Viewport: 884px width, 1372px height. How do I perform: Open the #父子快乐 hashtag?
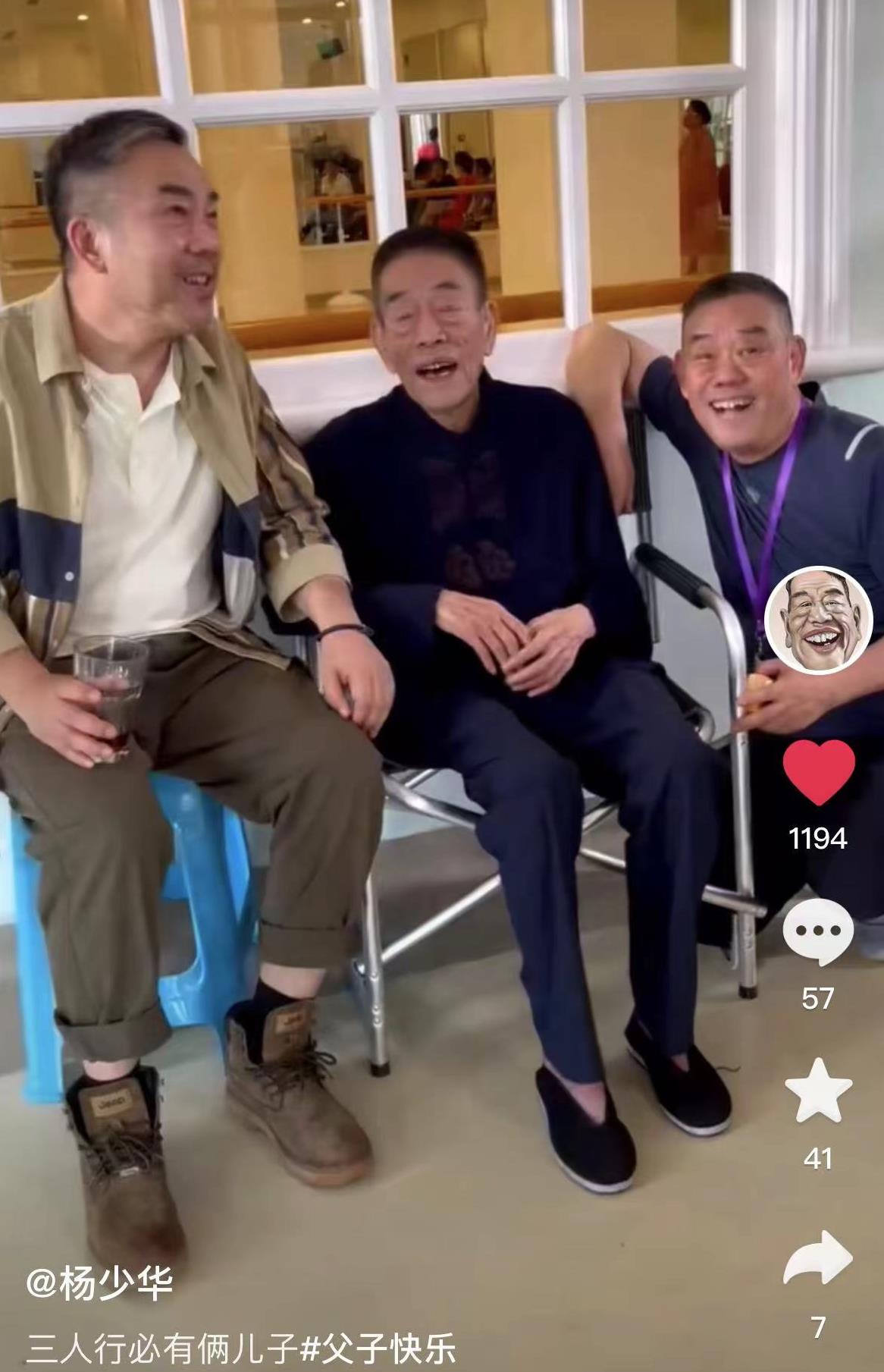(x=378, y=1349)
